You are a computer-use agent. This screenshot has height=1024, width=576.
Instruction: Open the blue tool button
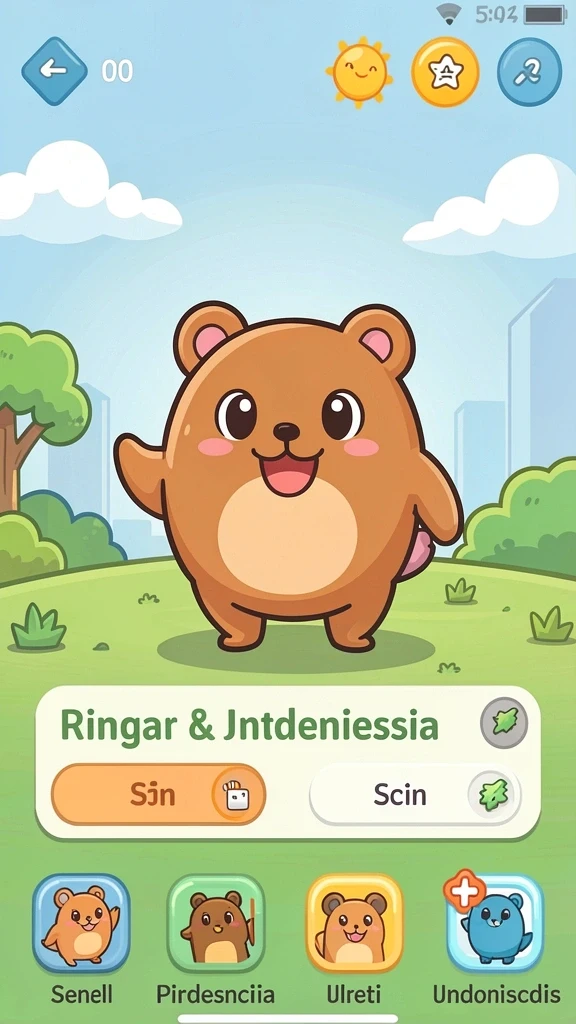point(529,72)
